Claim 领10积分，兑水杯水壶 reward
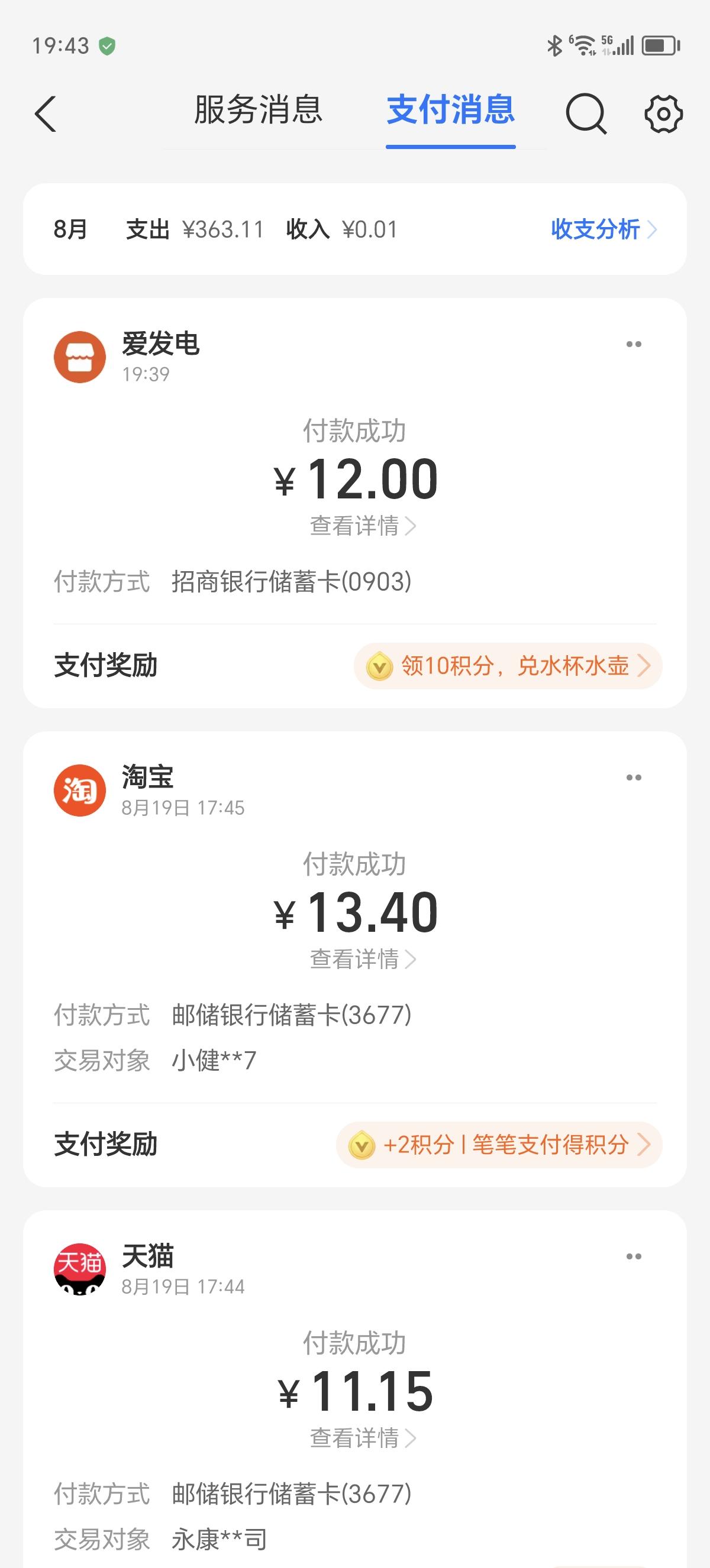Screen dimensions: 710x1568 pos(508,666)
